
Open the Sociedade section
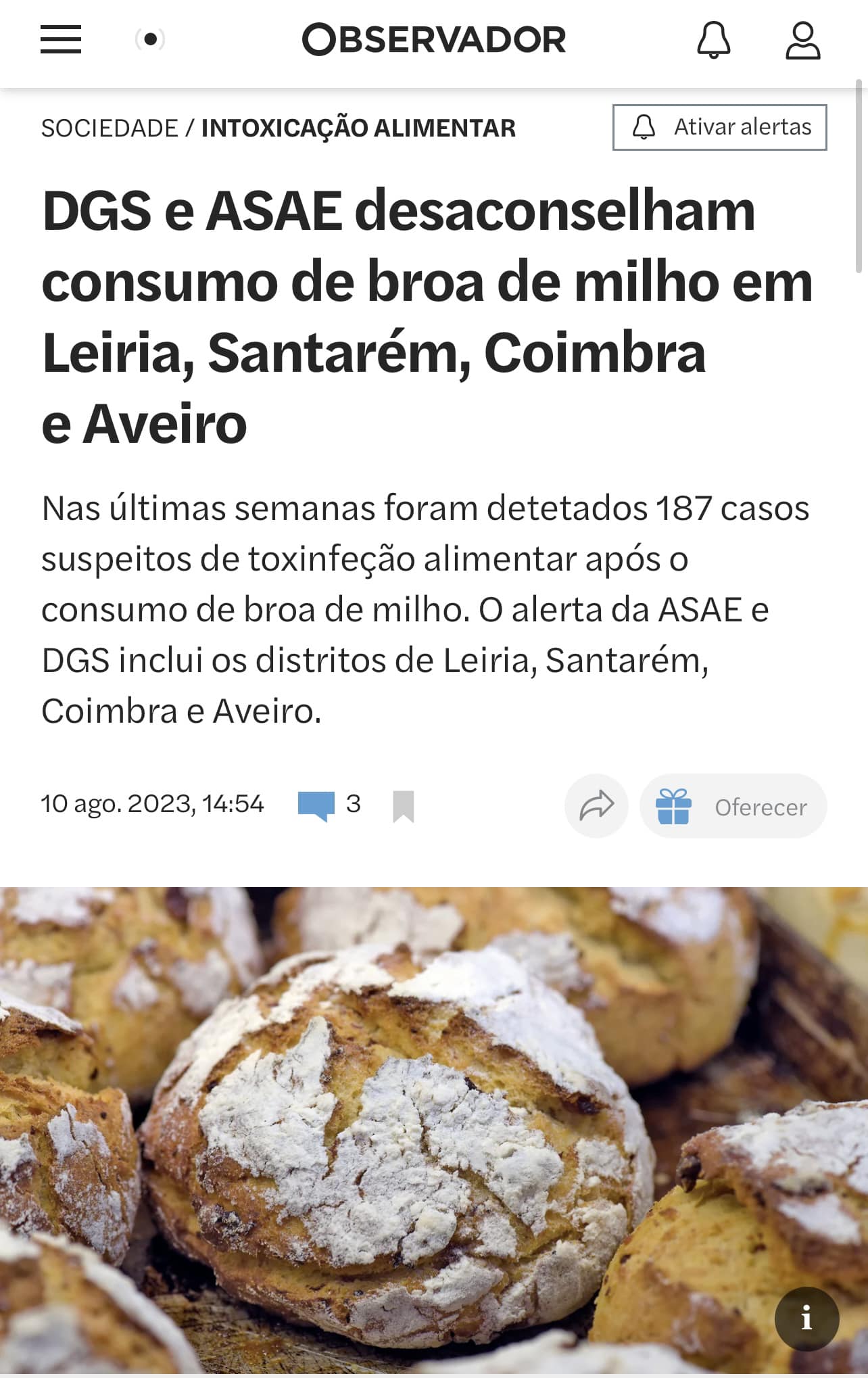[110, 128]
